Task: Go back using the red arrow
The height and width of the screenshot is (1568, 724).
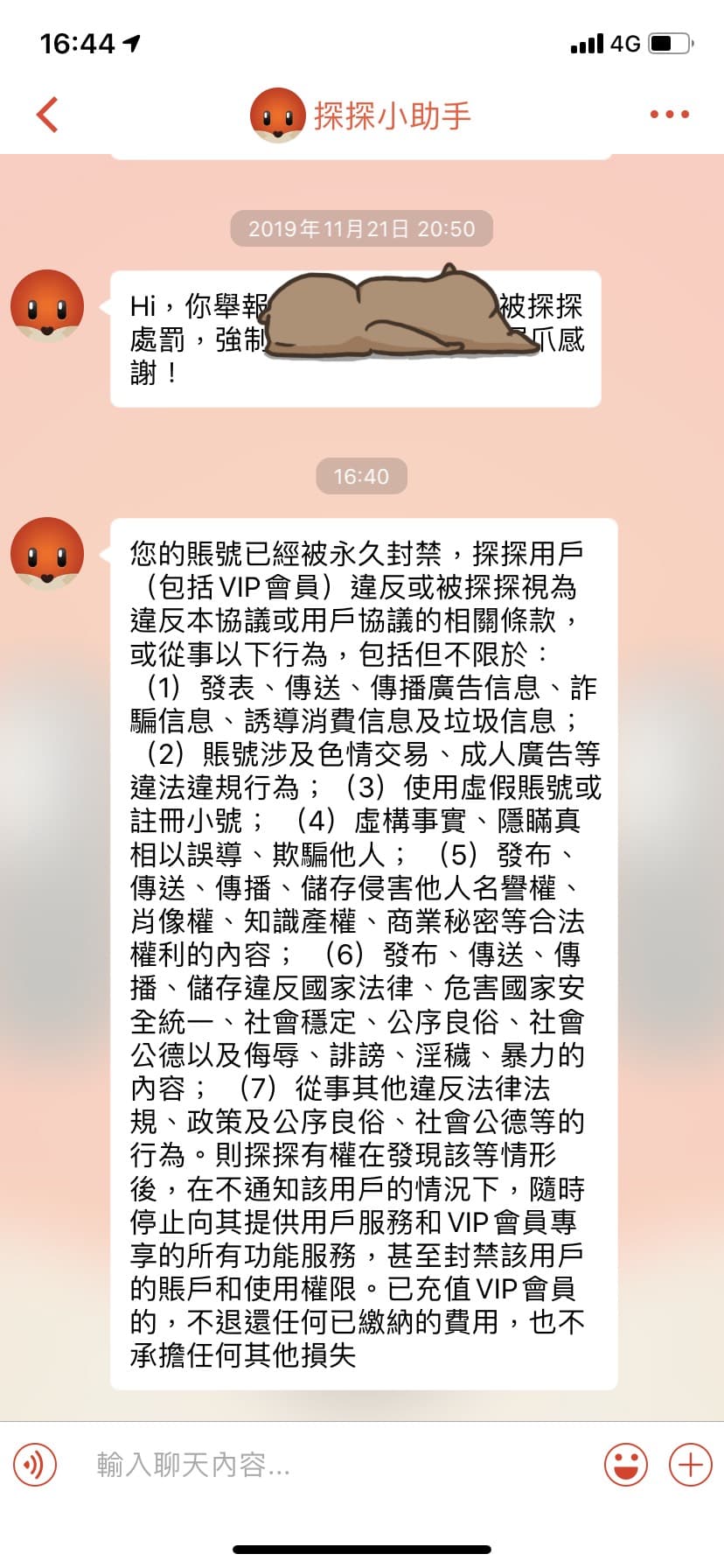Action: 47,115
